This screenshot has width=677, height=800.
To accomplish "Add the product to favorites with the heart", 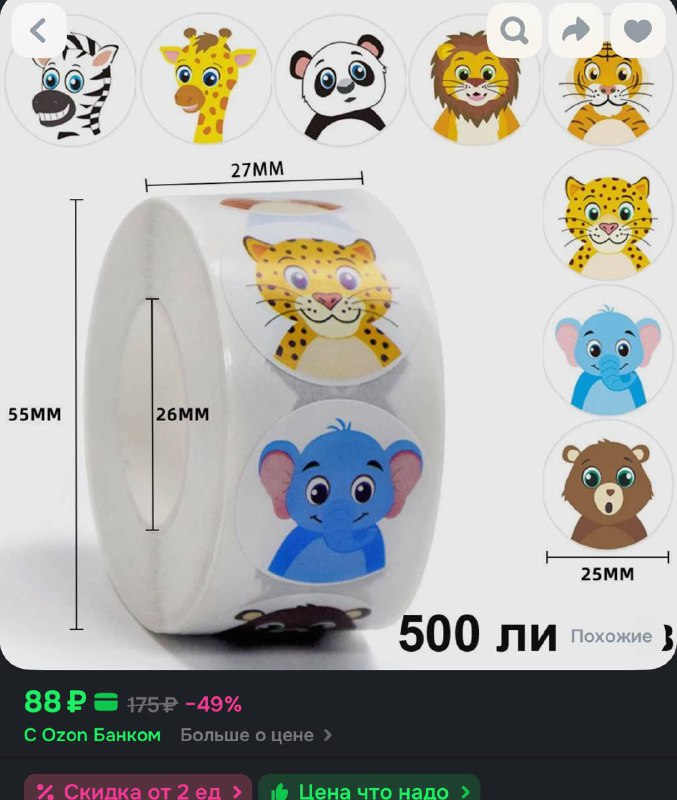I will pyautogui.click(x=638, y=31).
